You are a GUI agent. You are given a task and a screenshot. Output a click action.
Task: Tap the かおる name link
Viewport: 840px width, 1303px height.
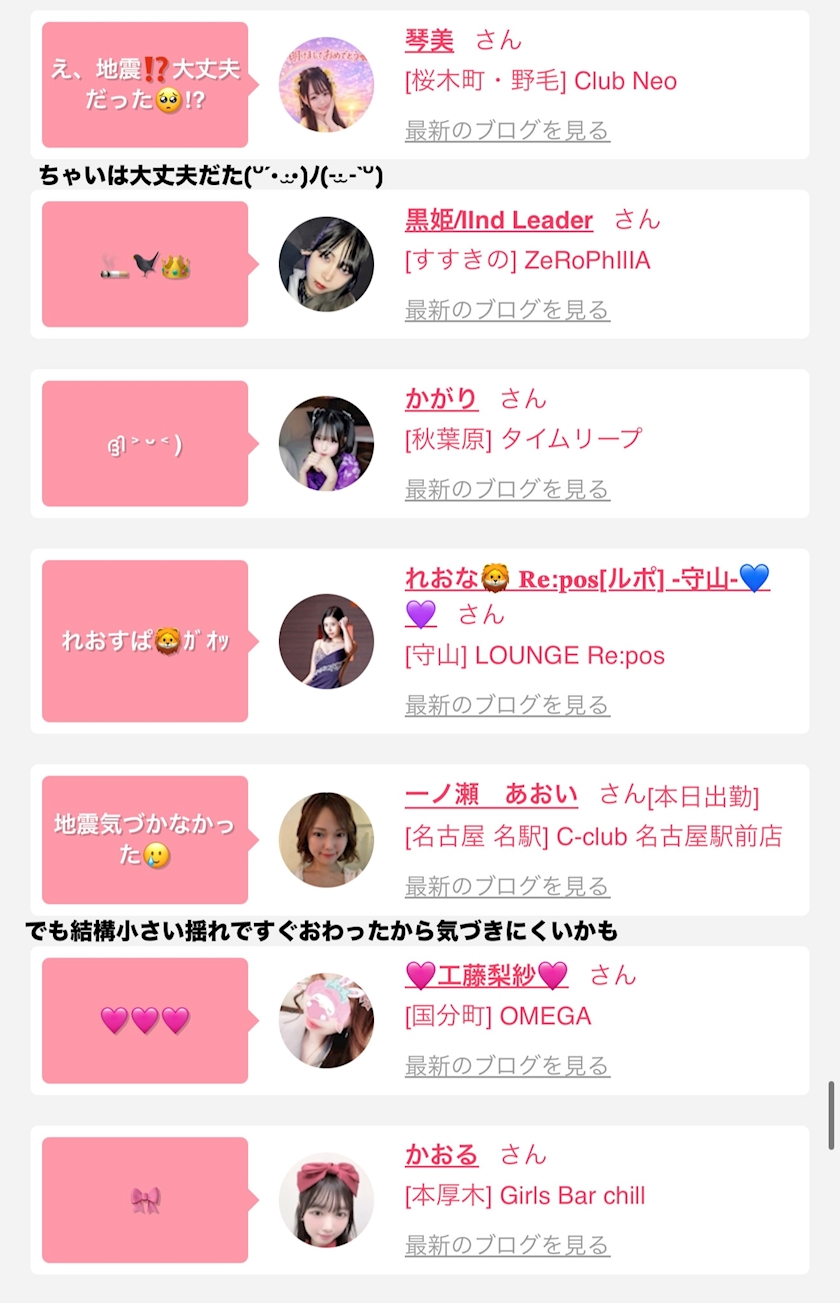point(441,1155)
